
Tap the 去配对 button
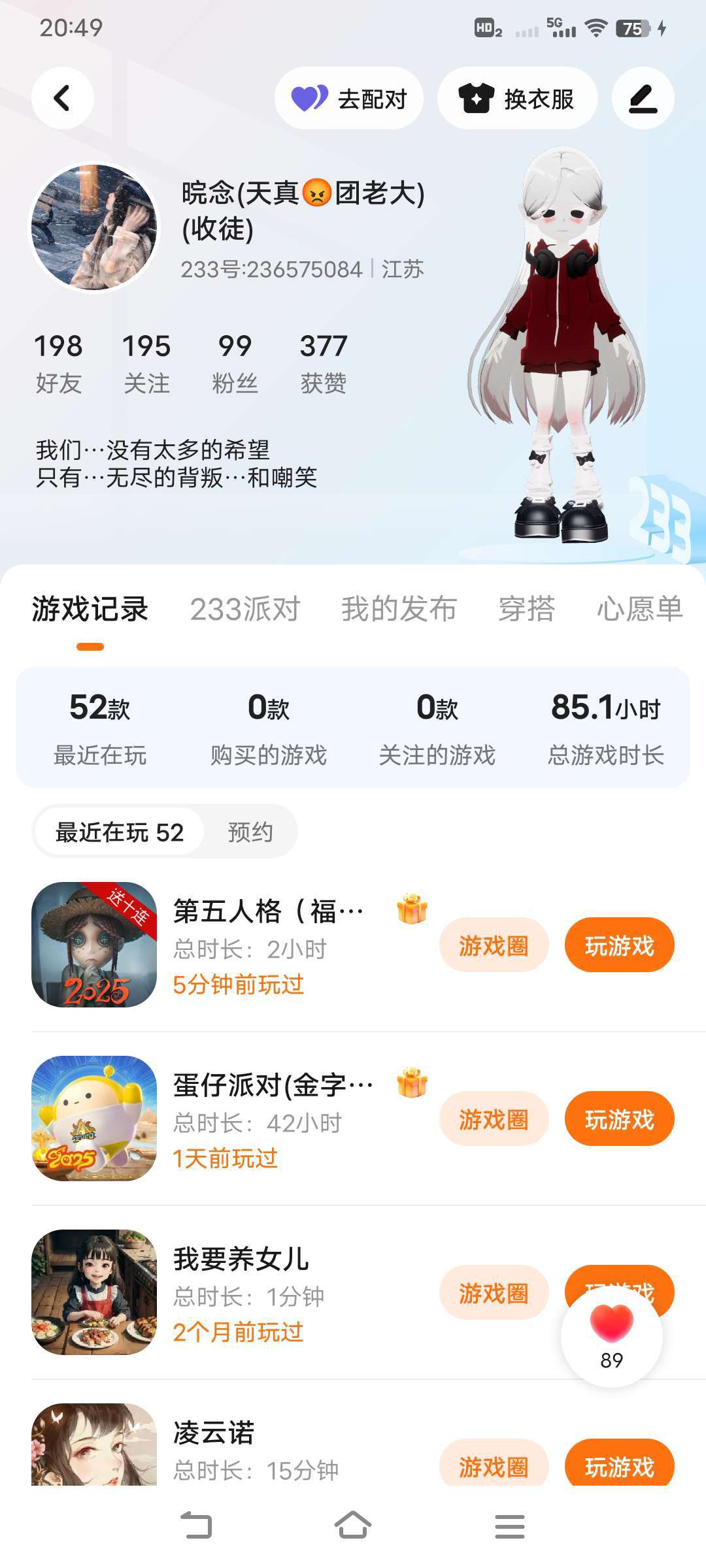[348, 98]
